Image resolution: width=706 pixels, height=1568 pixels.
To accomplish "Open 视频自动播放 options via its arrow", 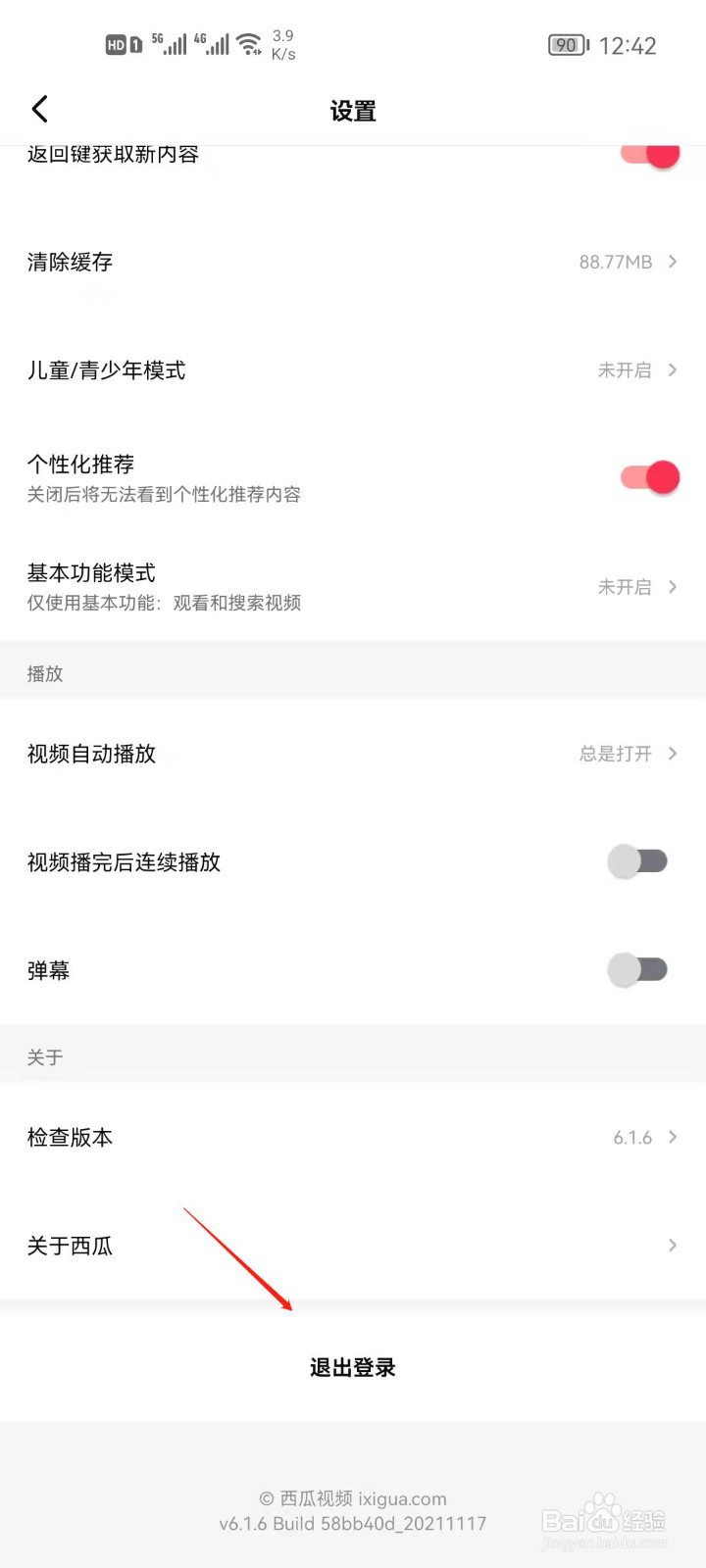I will click(672, 754).
